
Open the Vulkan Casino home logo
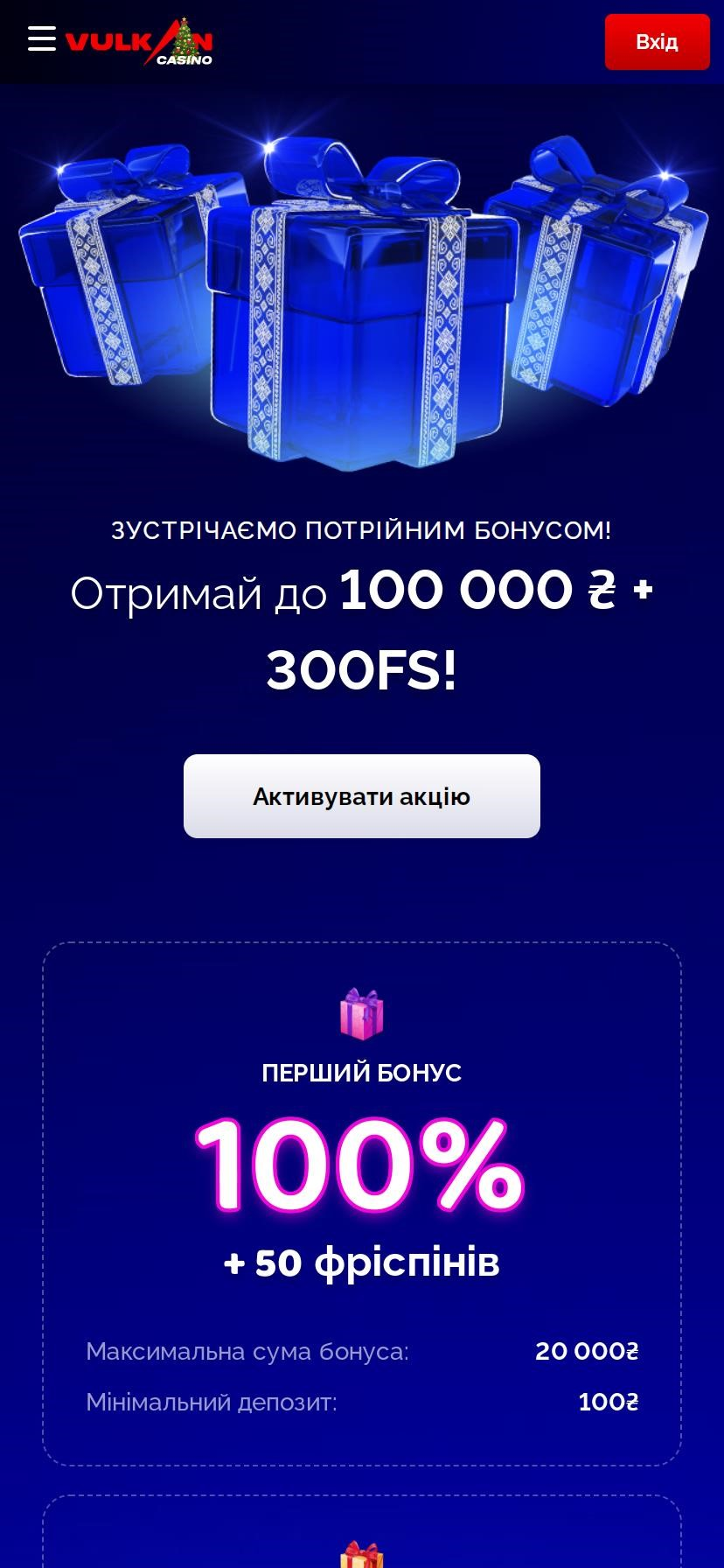pos(140,43)
